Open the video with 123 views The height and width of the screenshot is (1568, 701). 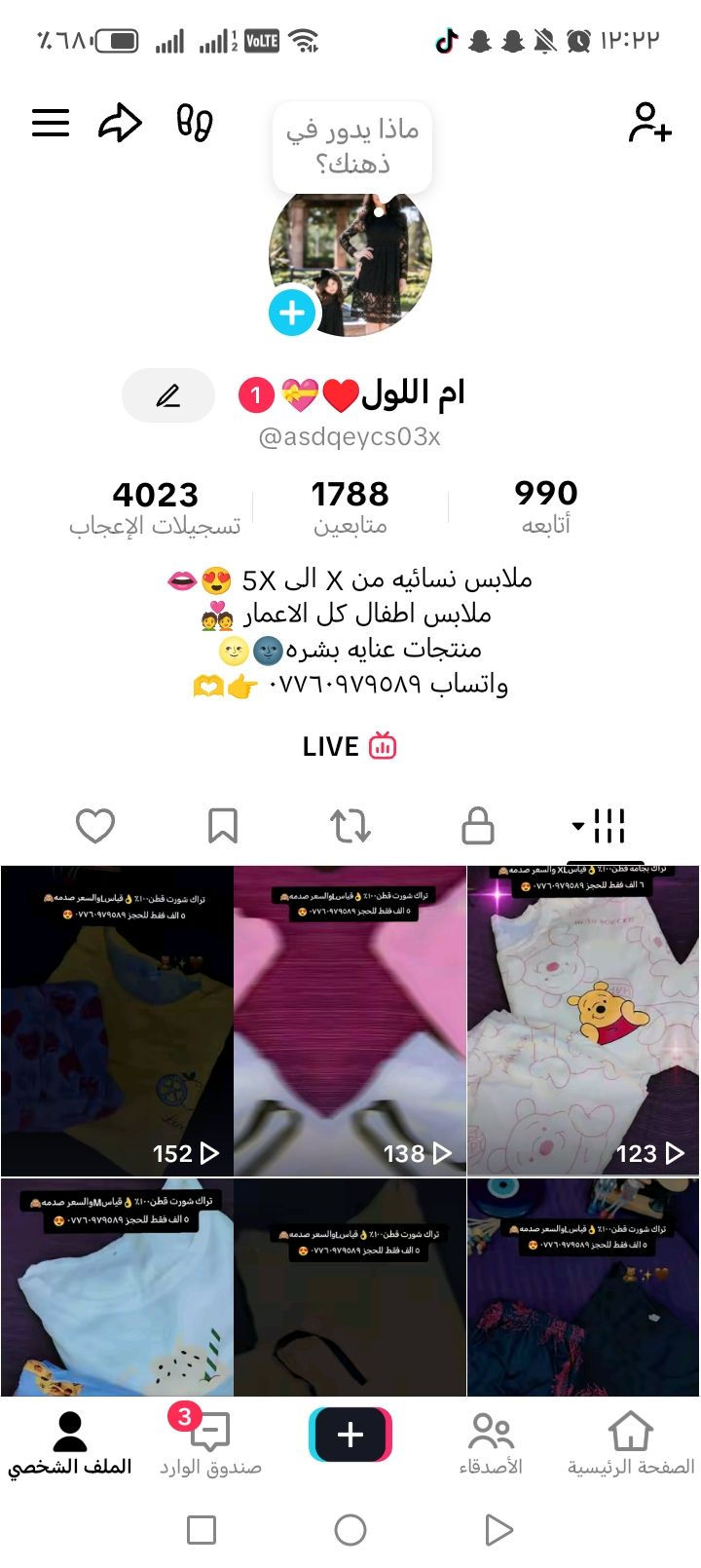point(583,1021)
